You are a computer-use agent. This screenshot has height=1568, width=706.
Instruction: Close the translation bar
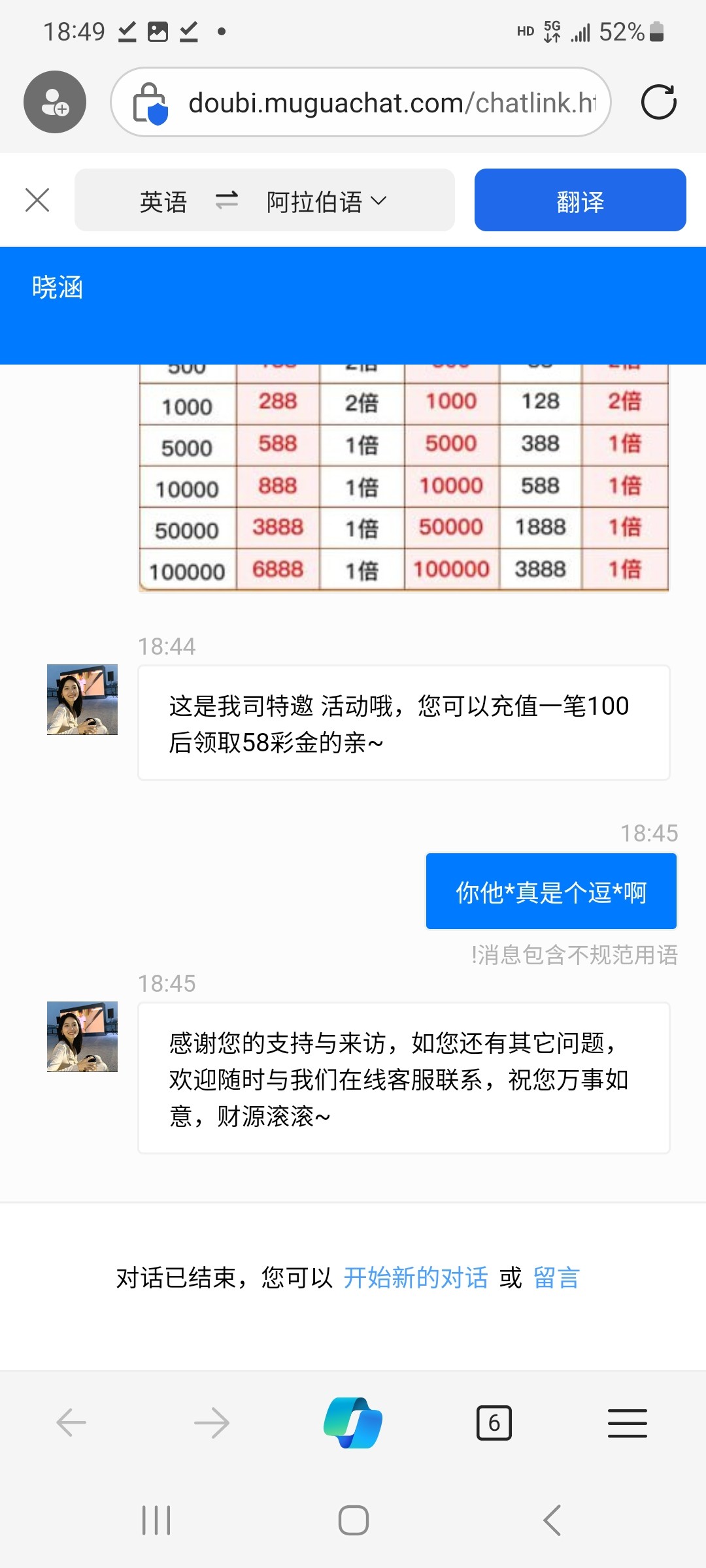click(37, 200)
